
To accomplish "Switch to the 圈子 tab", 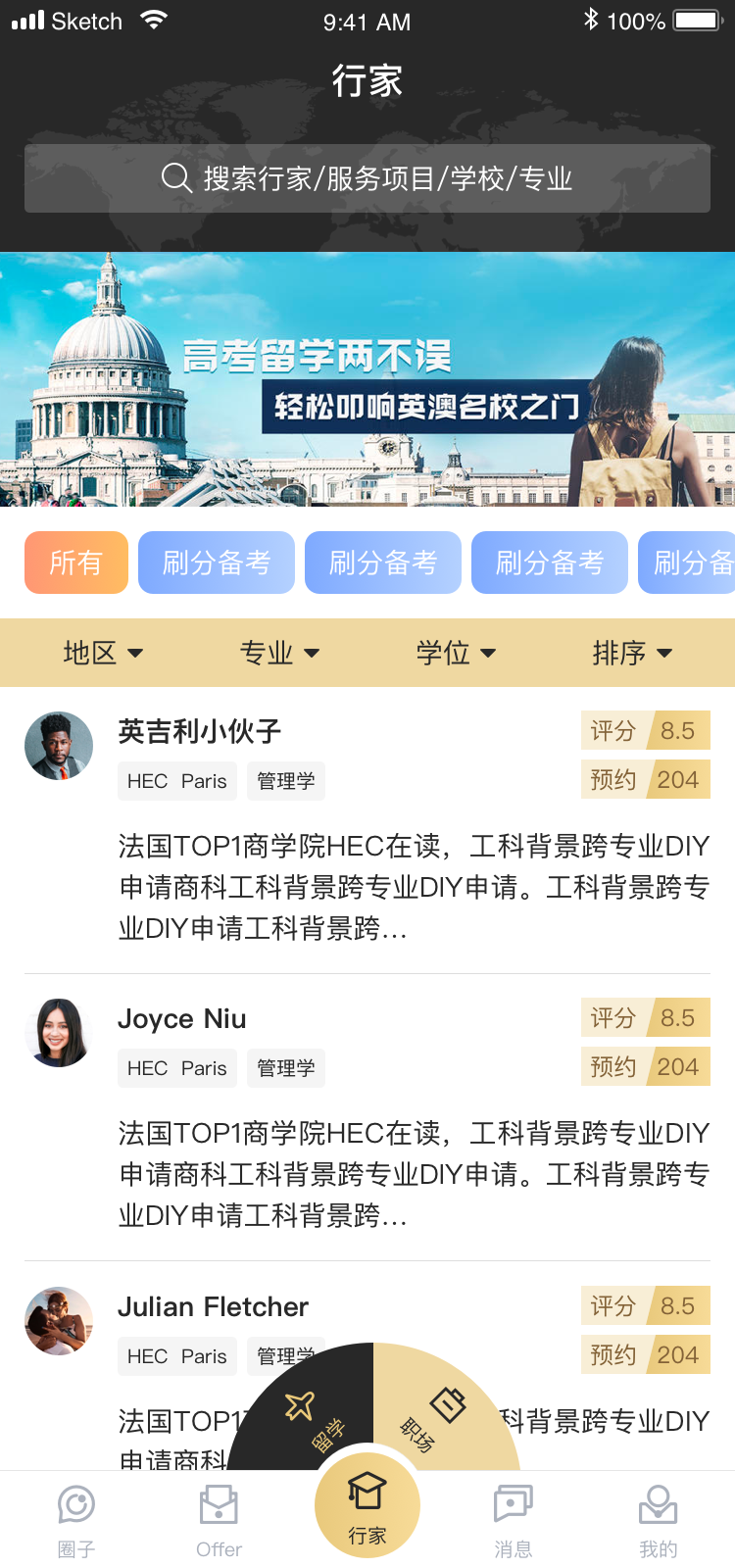I will 76,1521.
